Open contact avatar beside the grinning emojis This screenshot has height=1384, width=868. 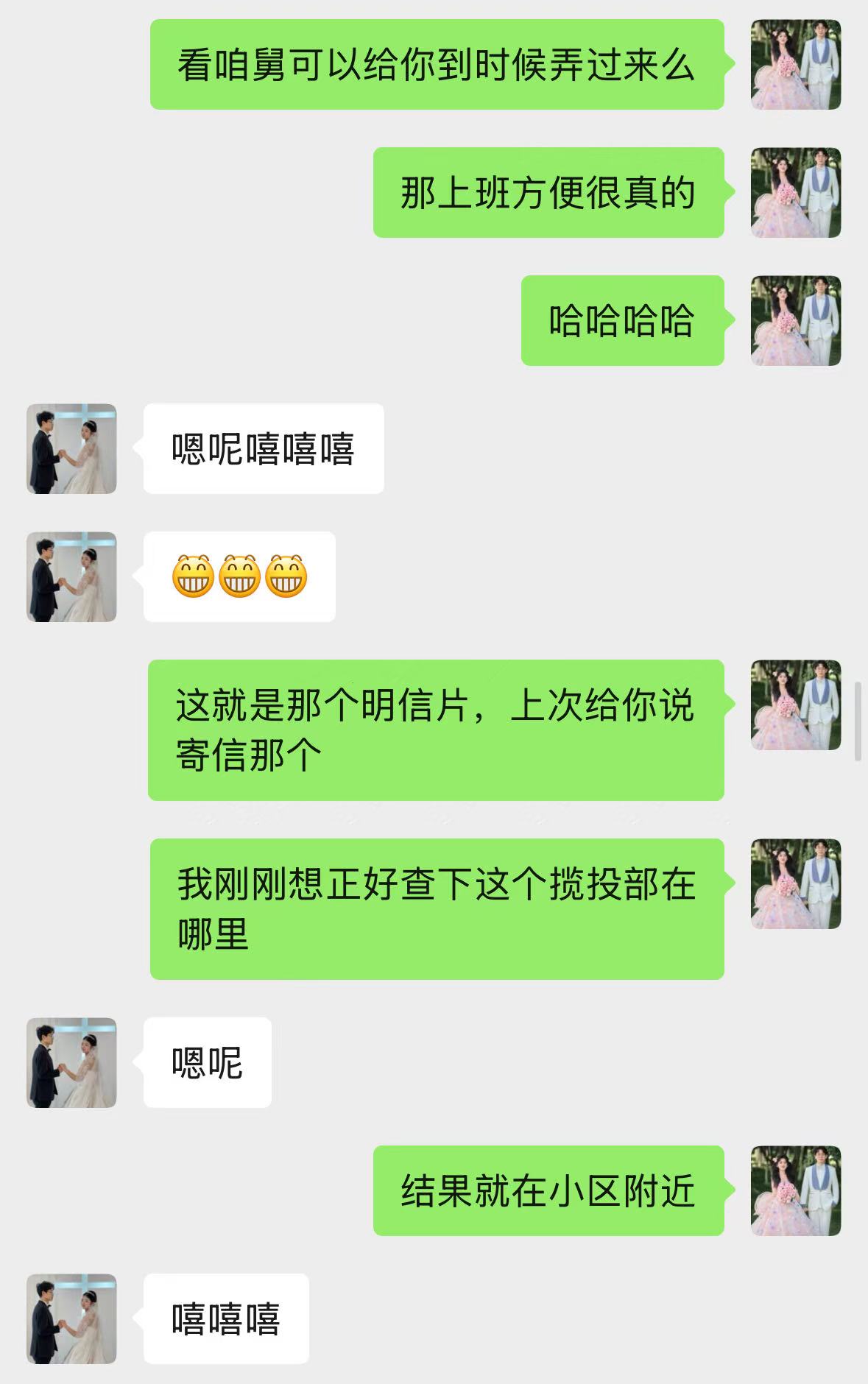point(71,576)
